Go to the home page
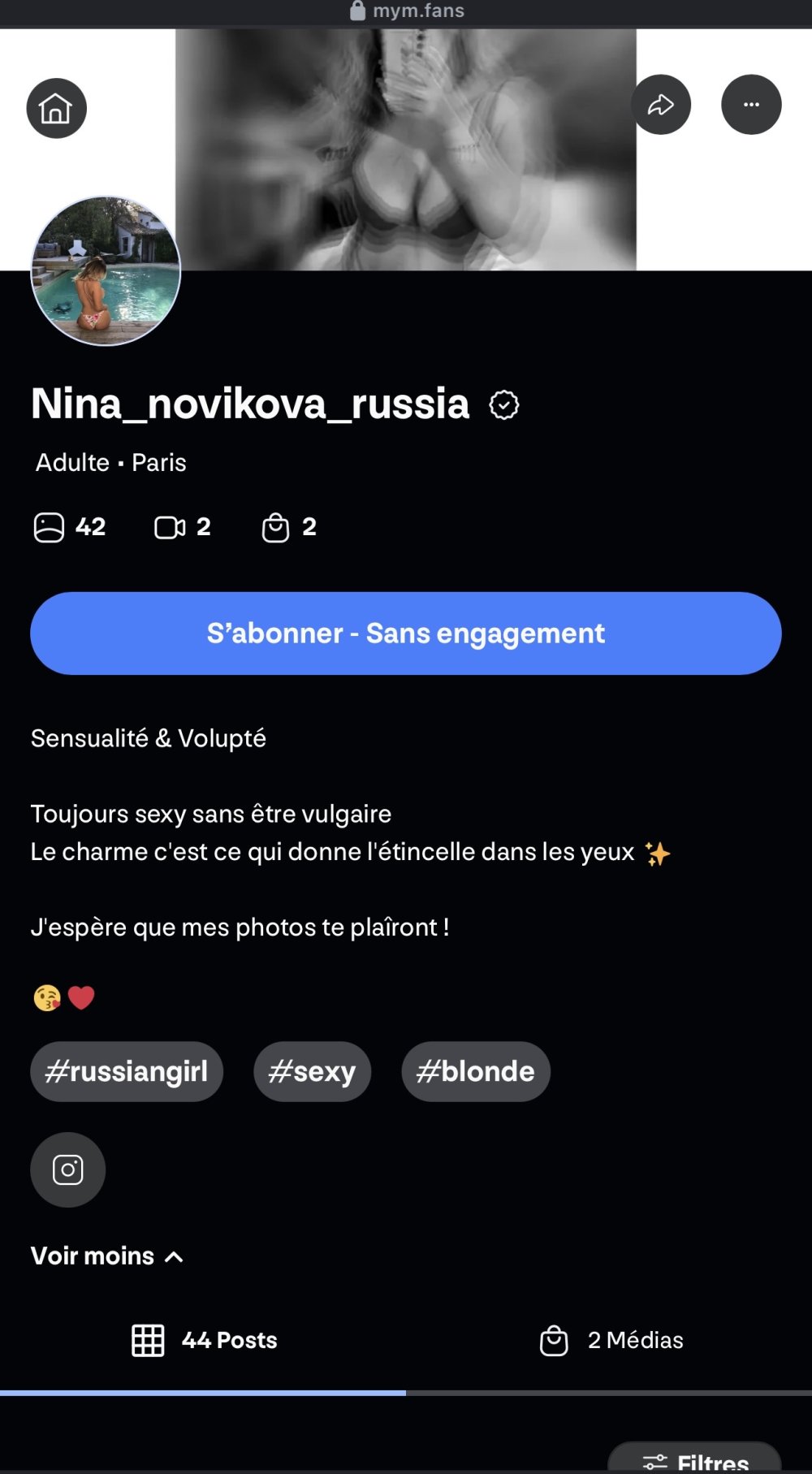The image size is (812, 1474). tap(56, 108)
